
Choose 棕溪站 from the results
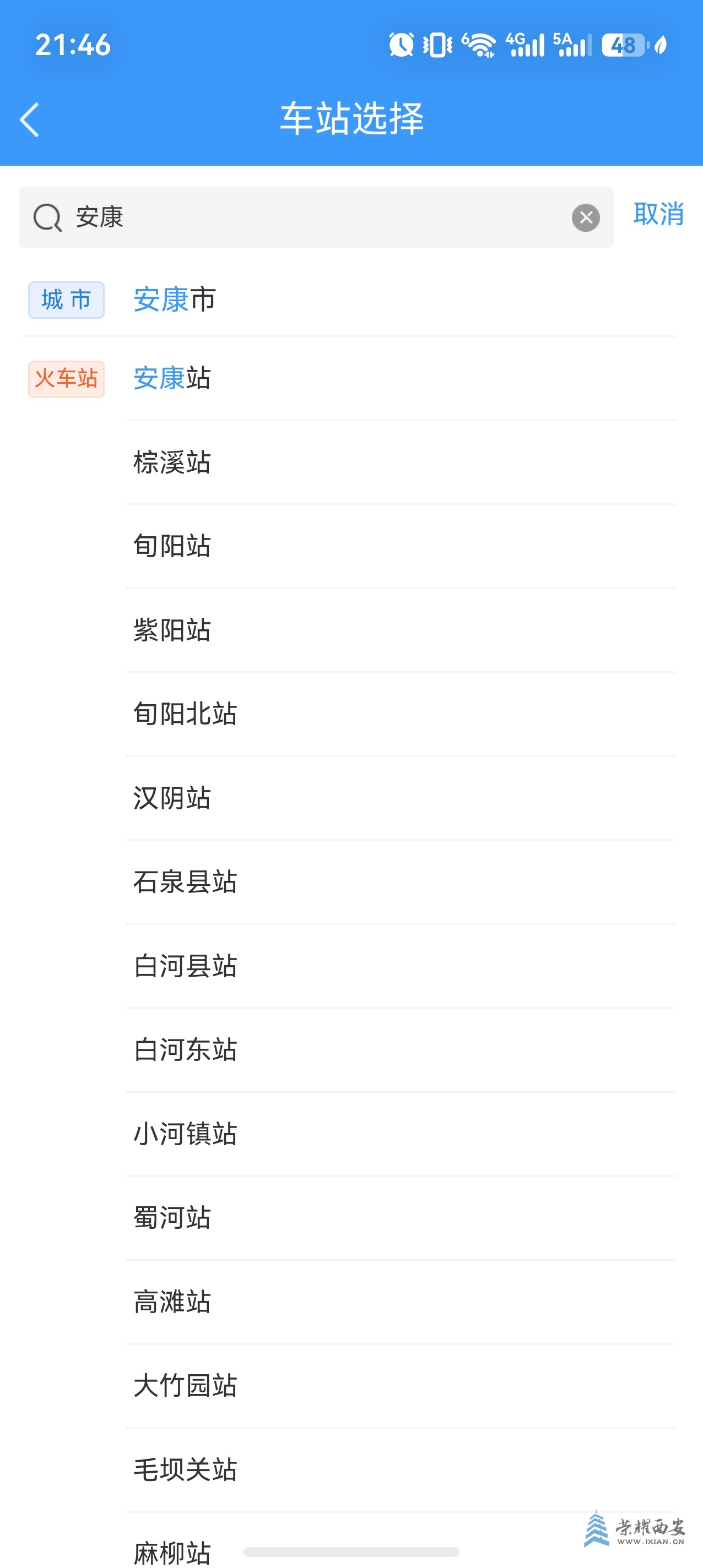[x=400, y=462]
